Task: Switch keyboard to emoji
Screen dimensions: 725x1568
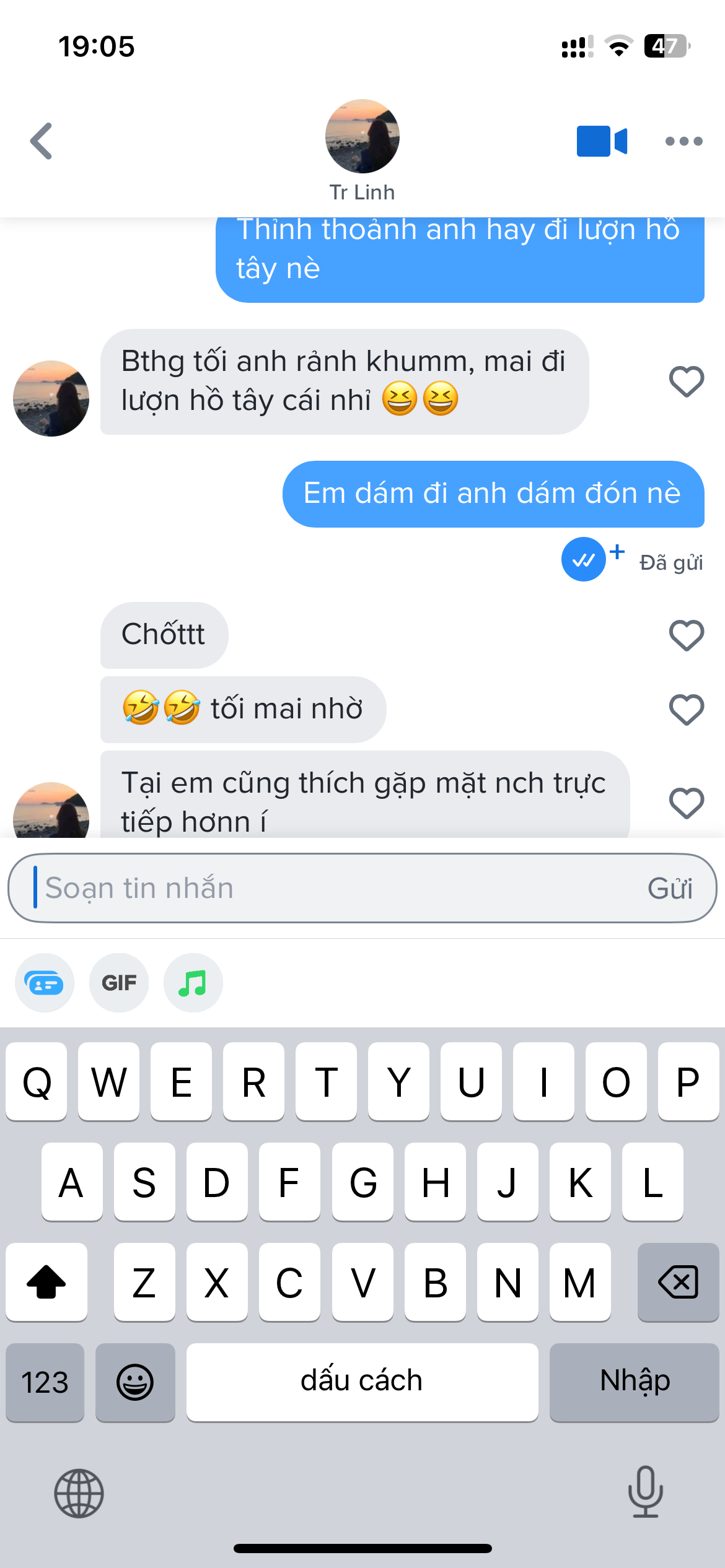Action: coord(135,1382)
